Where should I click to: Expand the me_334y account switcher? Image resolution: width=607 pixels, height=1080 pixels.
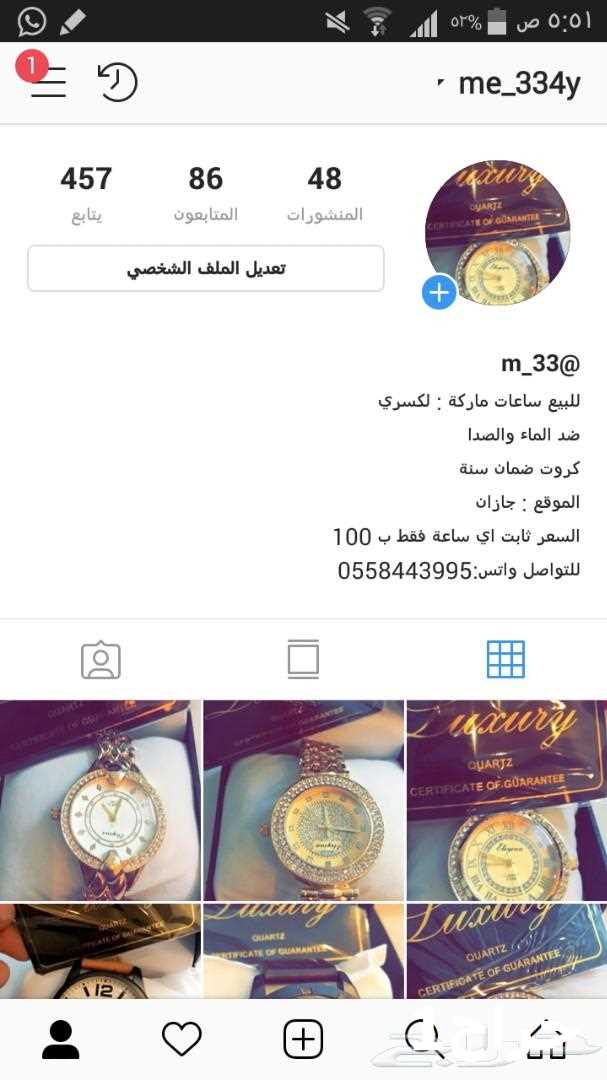pyautogui.click(x=510, y=83)
